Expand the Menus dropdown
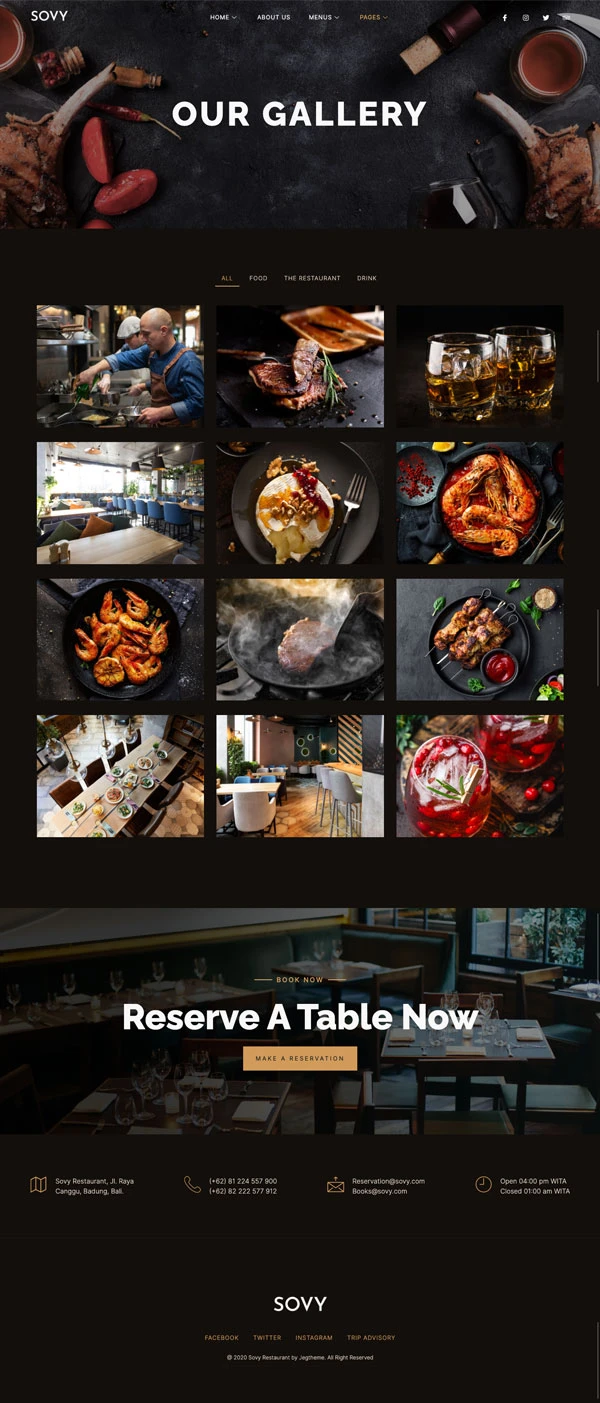 coord(323,17)
